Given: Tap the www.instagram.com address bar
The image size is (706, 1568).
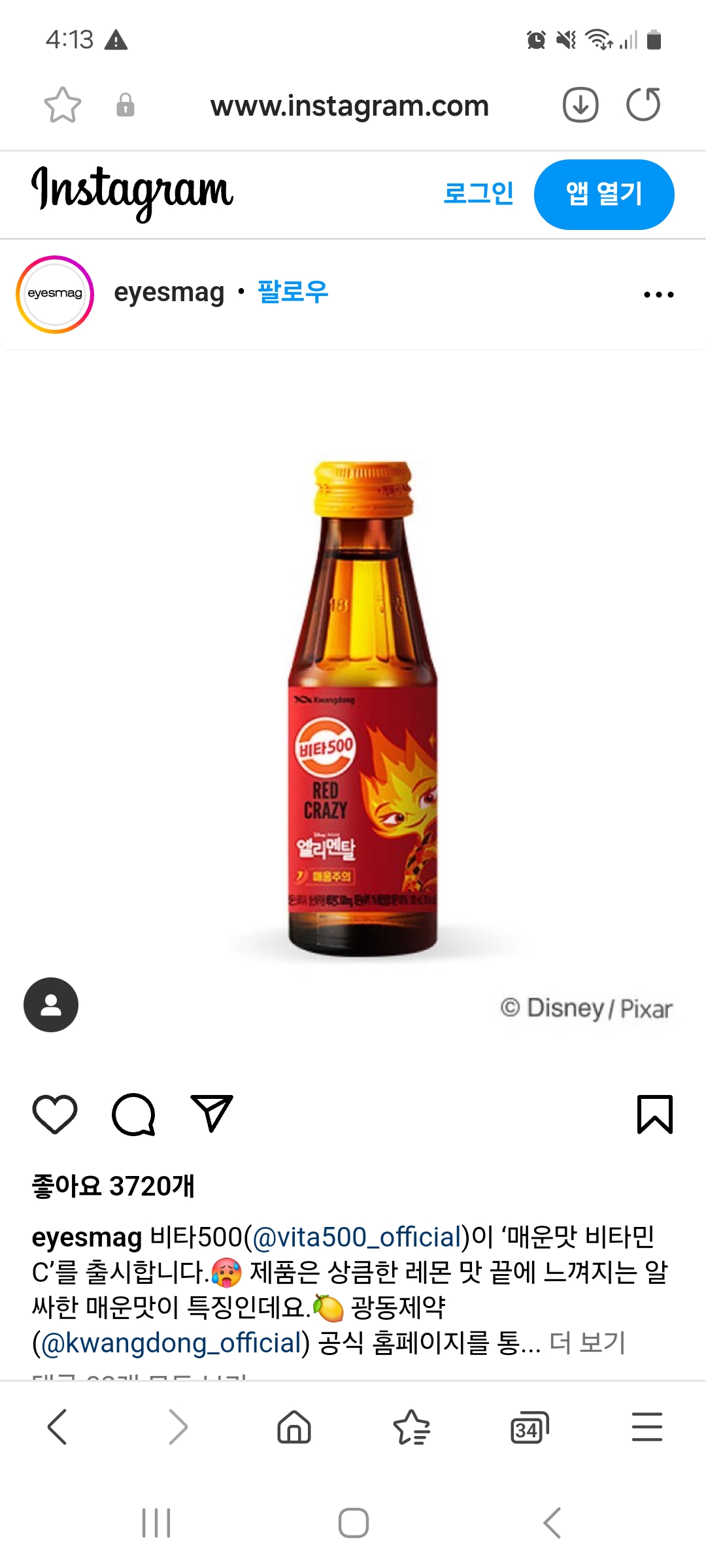Looking at the screenshot, I should [349, 106].
